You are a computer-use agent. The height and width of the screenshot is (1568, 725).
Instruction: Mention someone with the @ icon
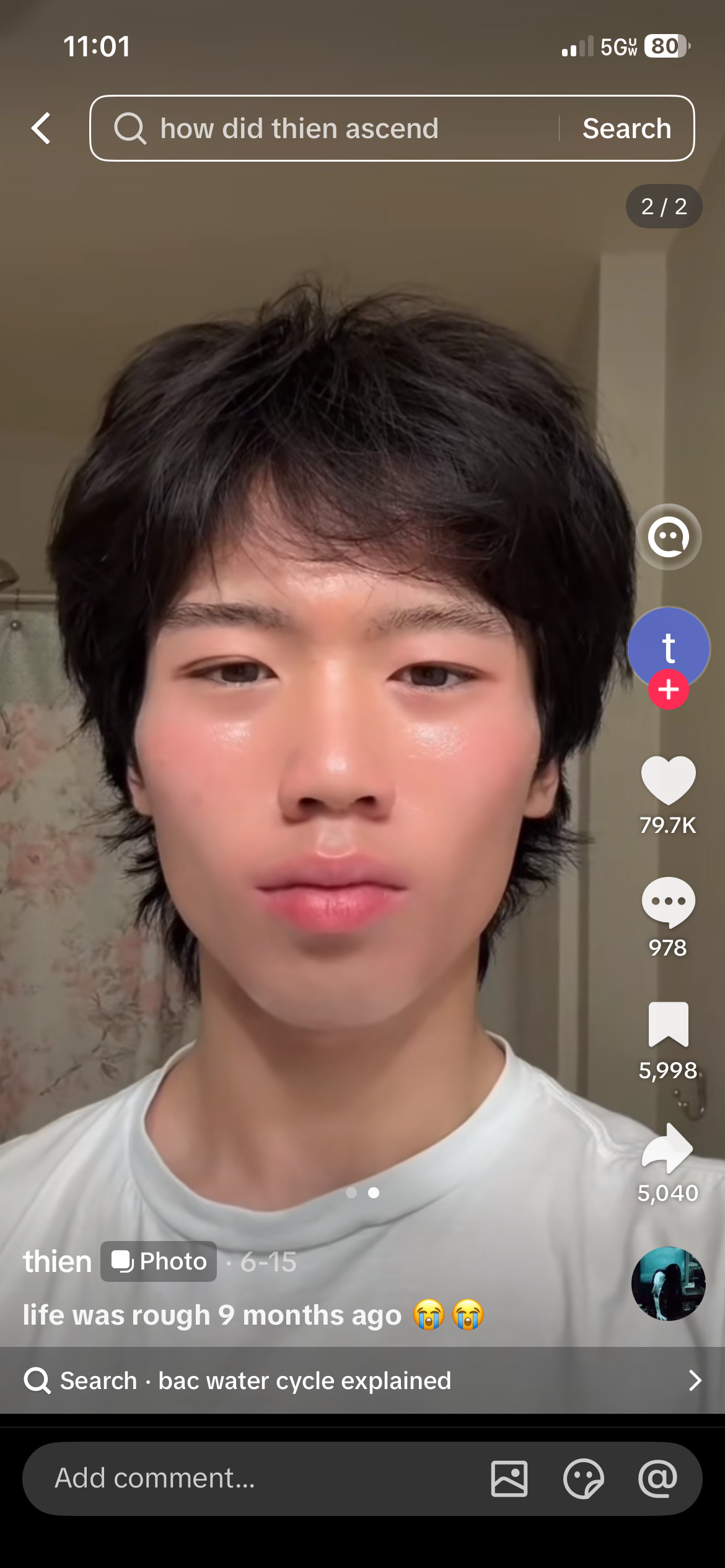(x=657, y=1478)
